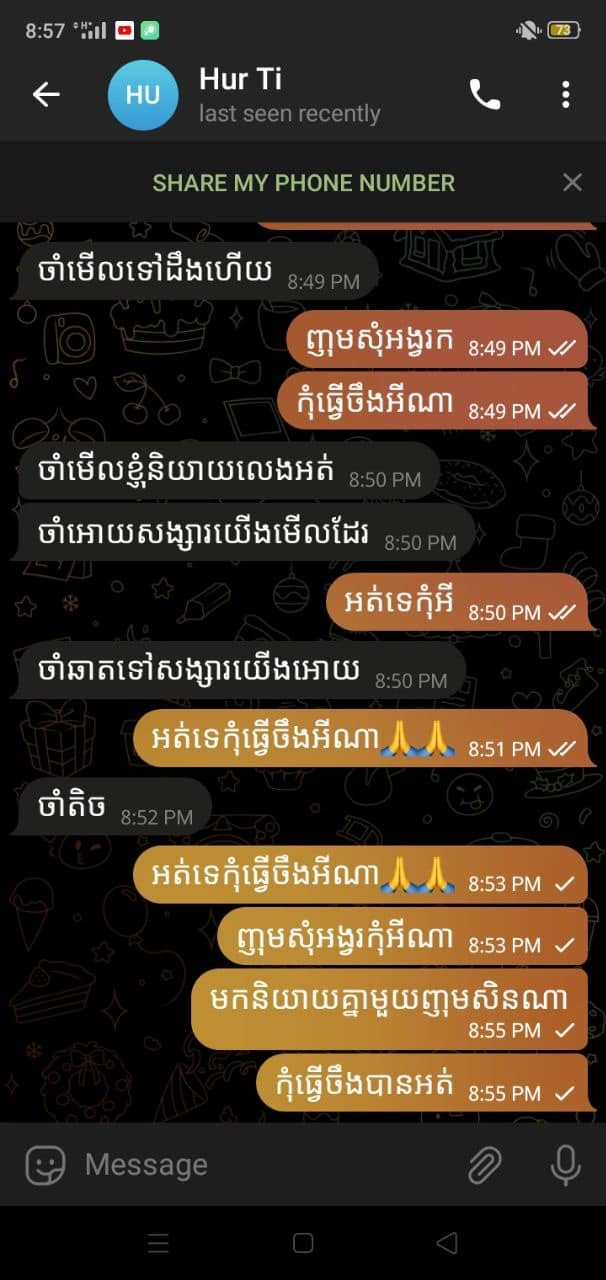Open the three-dot overflow menu
606x1280 pixels.
566,95
